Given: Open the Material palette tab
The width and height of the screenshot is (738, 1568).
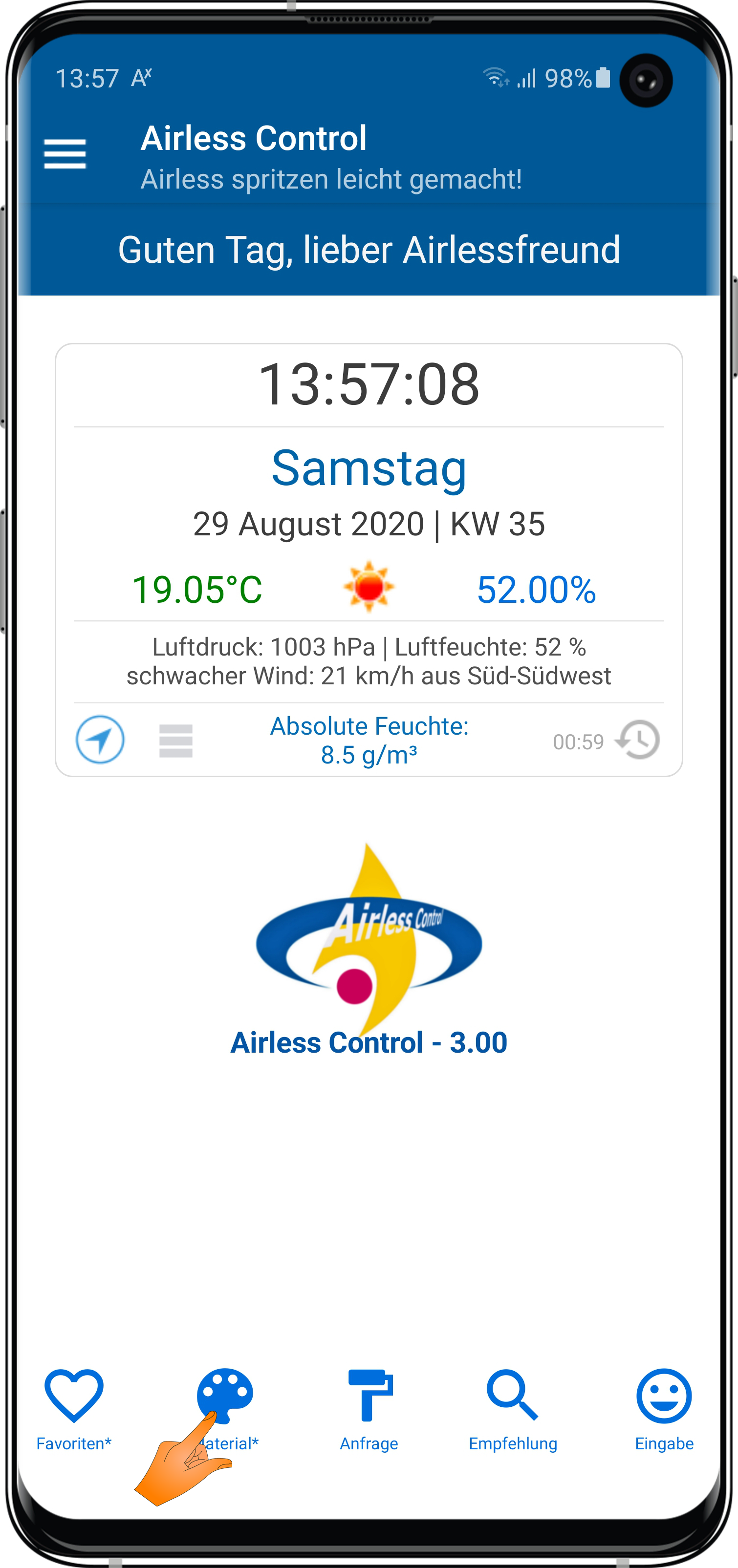Looking at the screenshot, I should (x=225, y=1400).
